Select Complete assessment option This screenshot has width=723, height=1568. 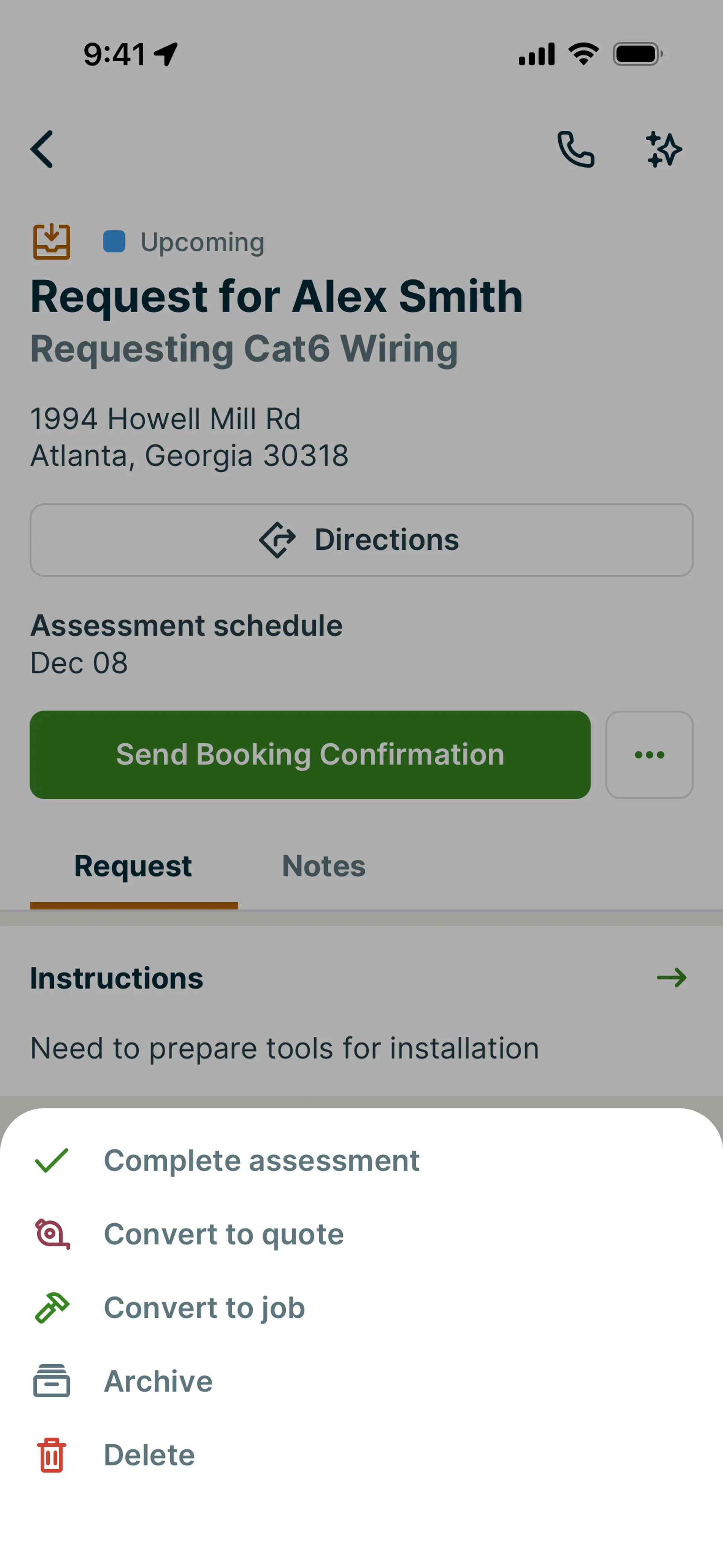click(x=262, y=1160)
